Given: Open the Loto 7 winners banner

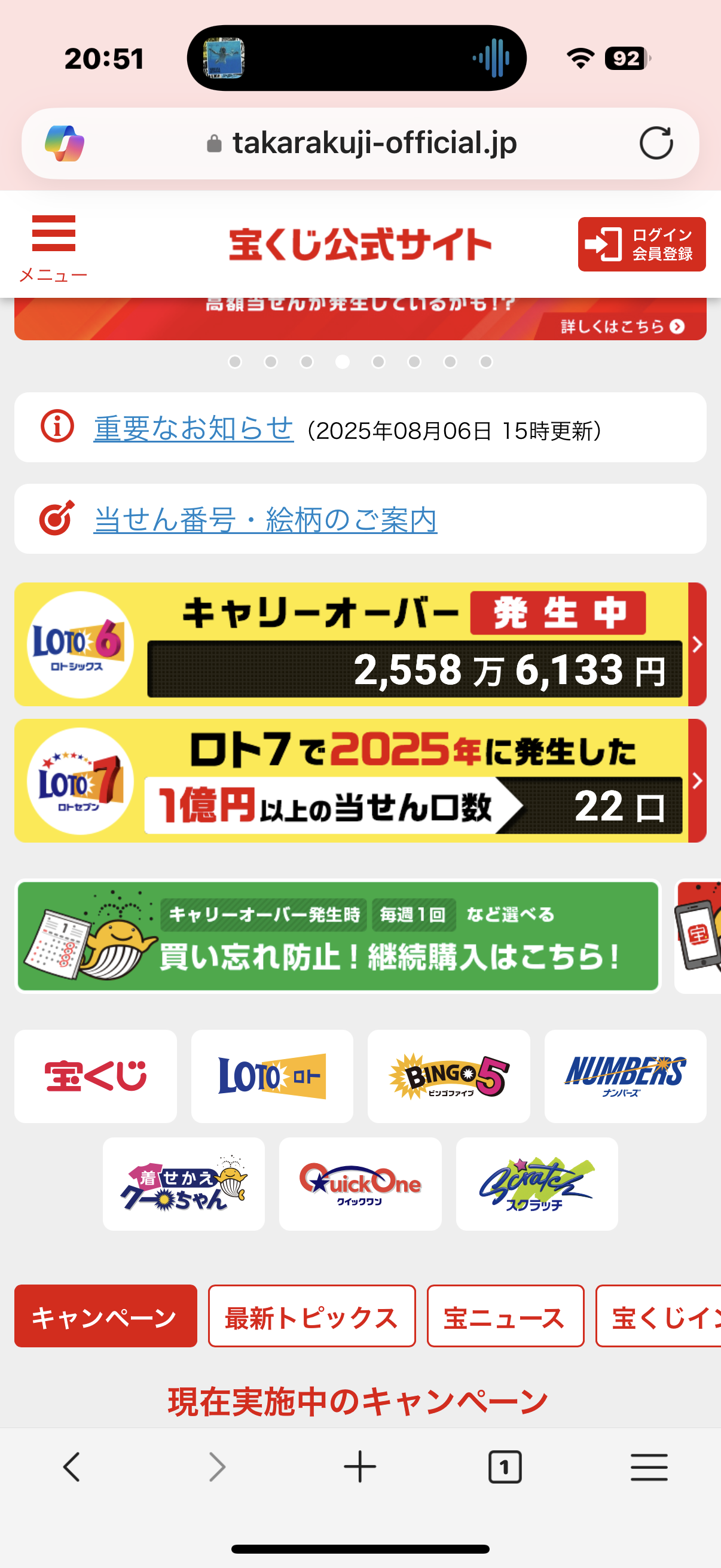Looking at the screenshot, I should (360, 780).
